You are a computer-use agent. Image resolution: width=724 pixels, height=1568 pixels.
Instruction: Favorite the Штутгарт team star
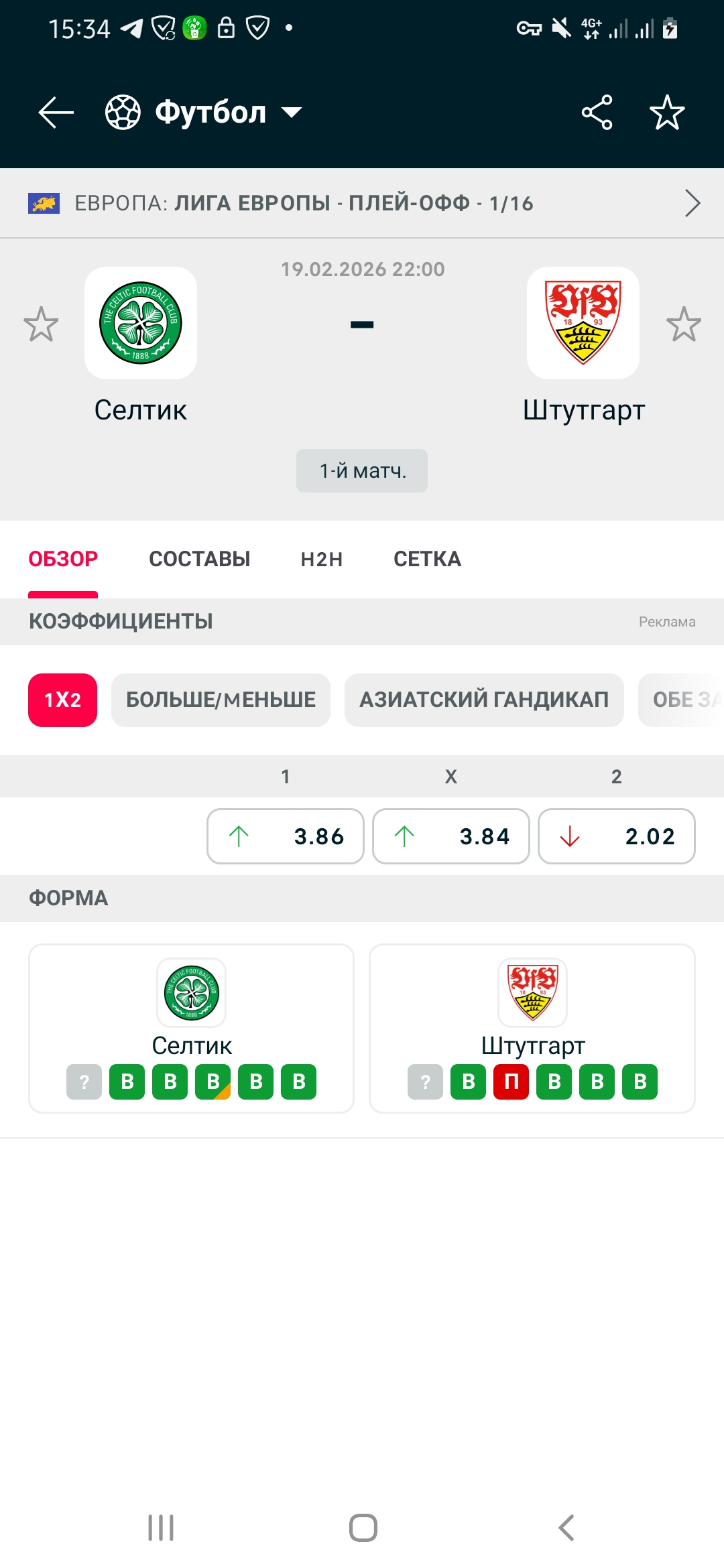(x=683, y=324)
